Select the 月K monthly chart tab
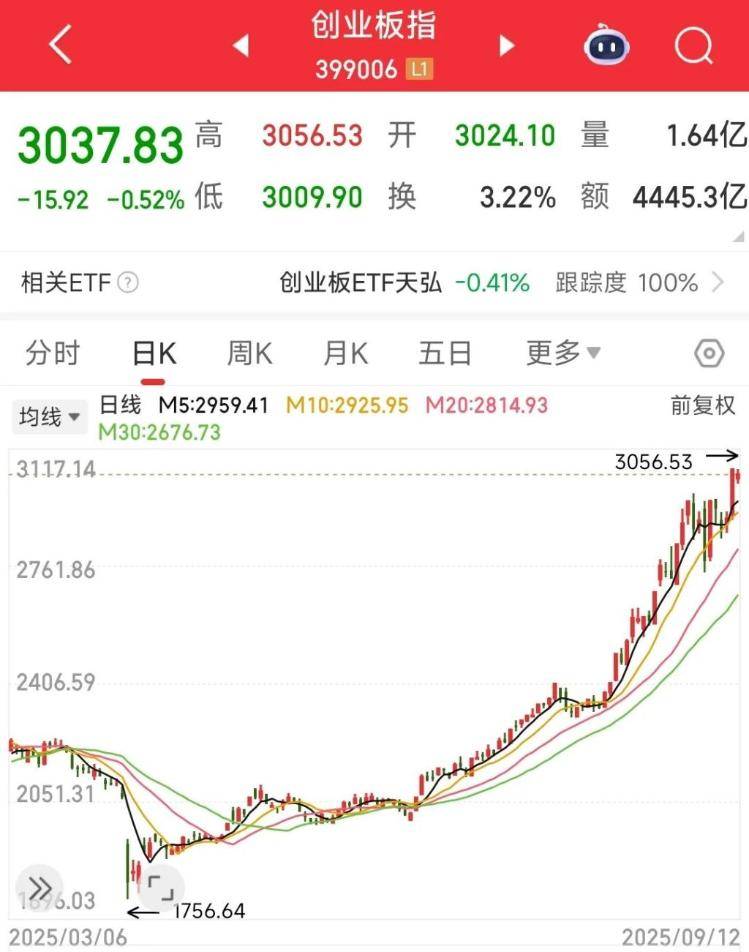Viewport: 749px width, 952px height. (x=344, y=352)
